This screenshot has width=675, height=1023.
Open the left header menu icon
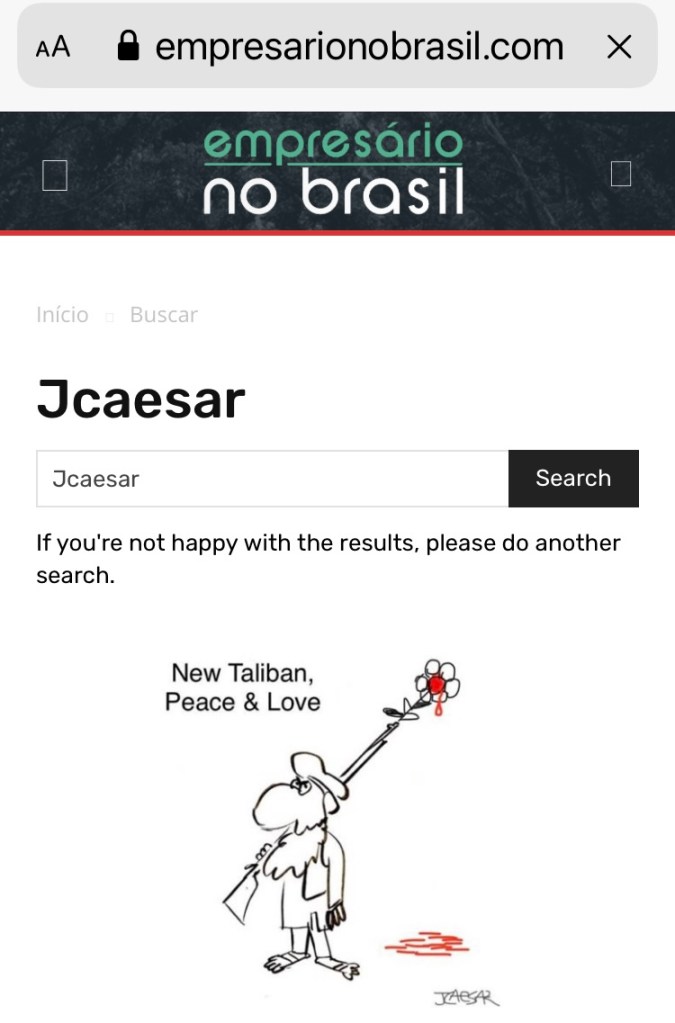[55, 175]
